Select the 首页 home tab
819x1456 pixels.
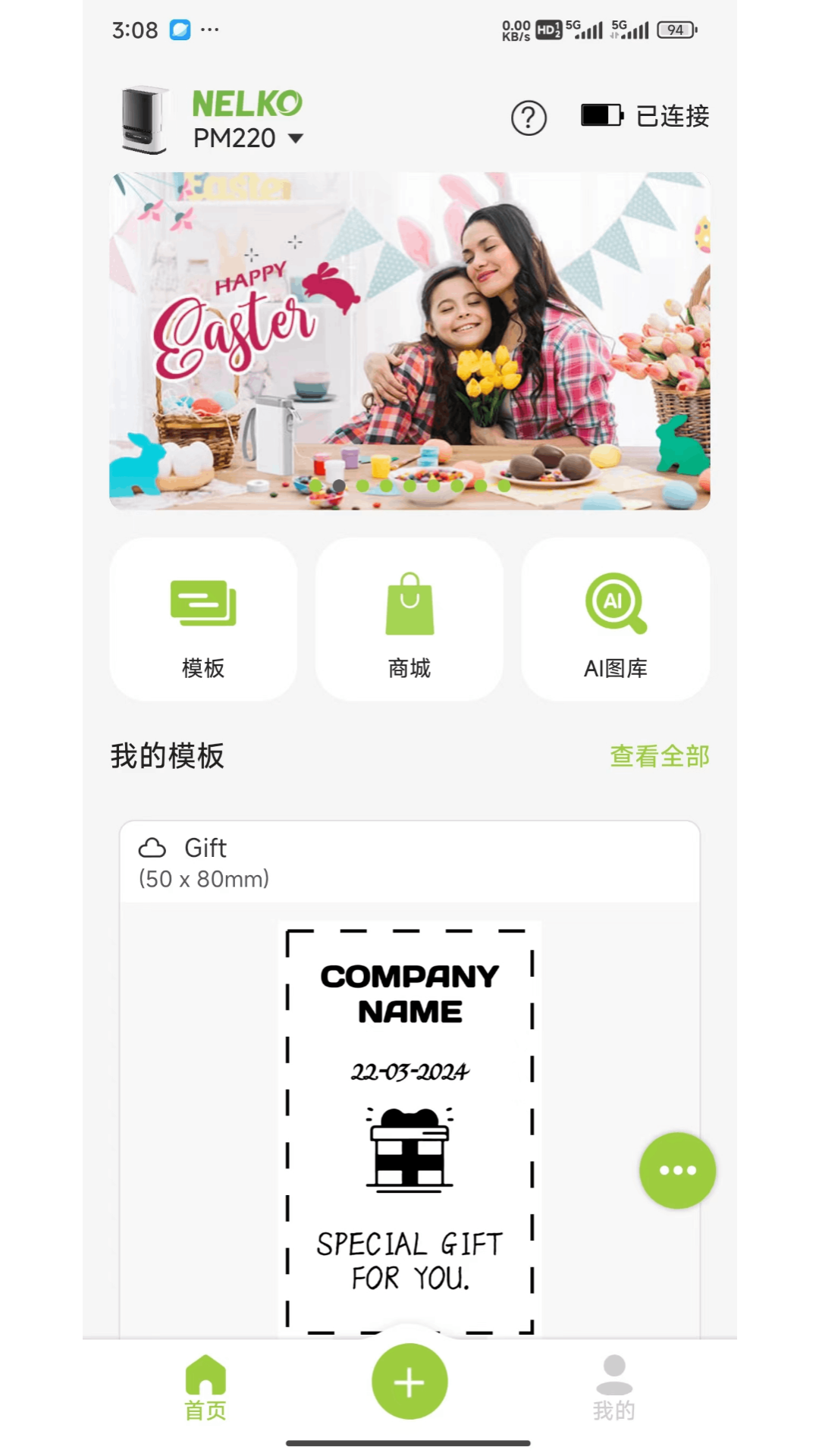pyautogui.click(x=206, y=1388)
